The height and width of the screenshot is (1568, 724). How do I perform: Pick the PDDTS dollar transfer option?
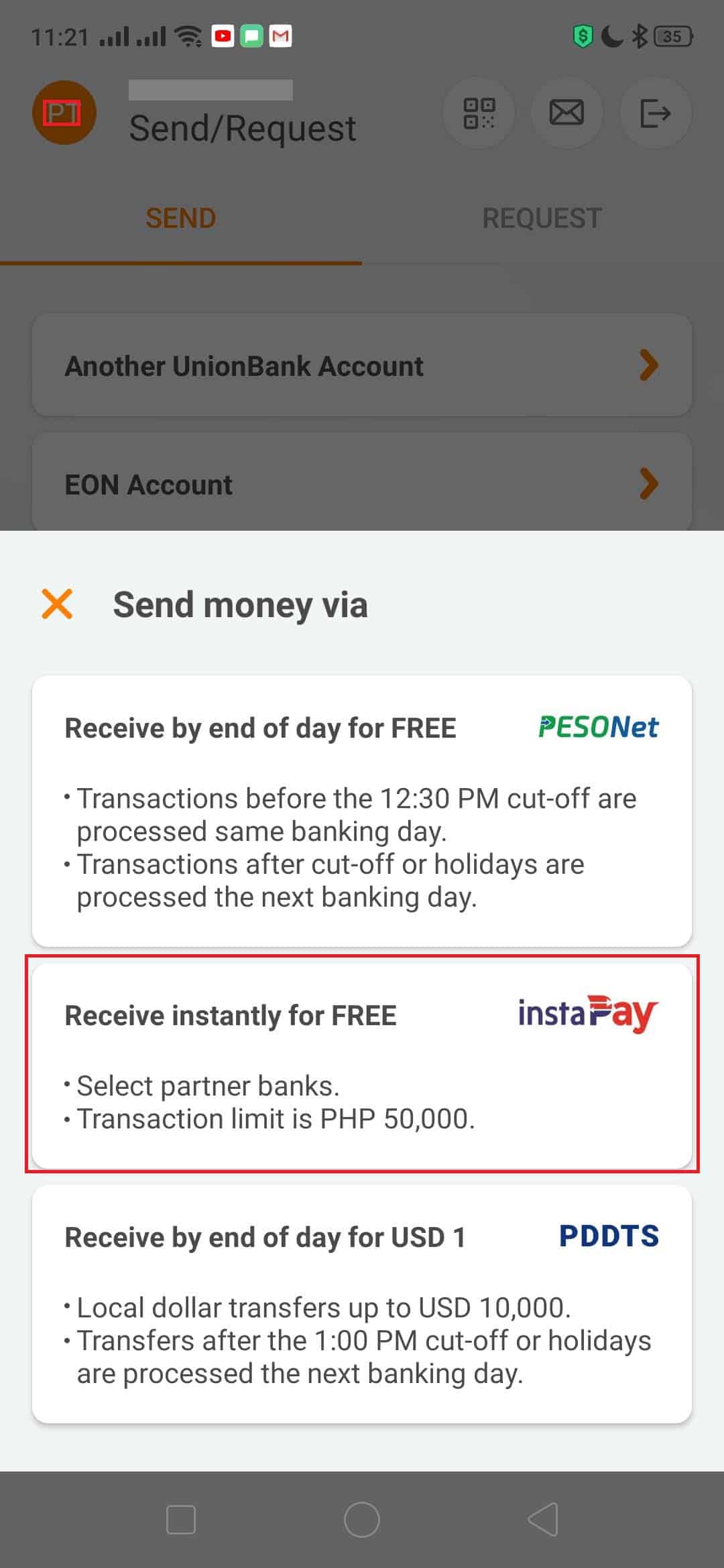(x=362, y=1303)
